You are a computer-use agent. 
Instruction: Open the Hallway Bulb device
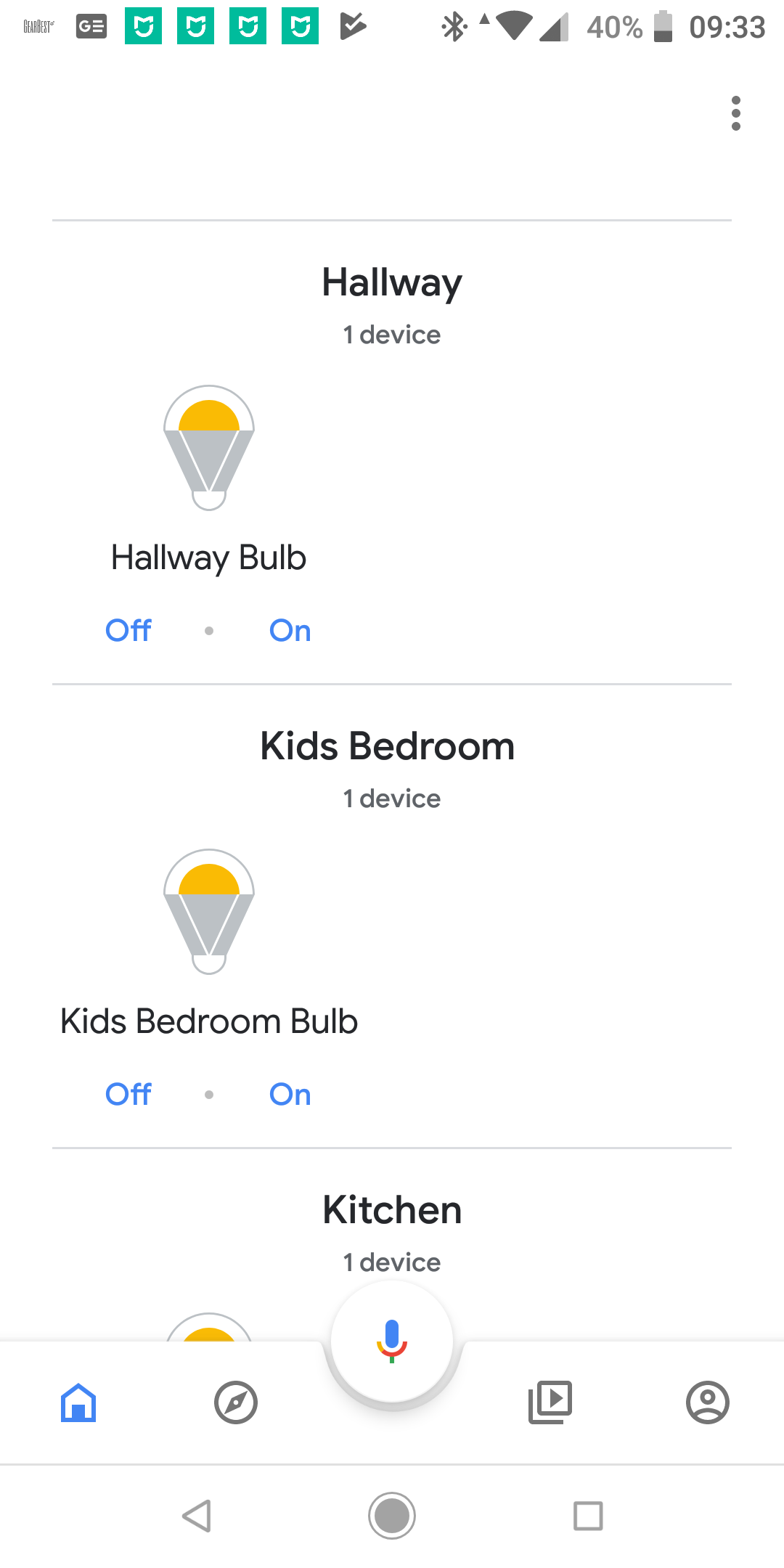tap(209, 448)
